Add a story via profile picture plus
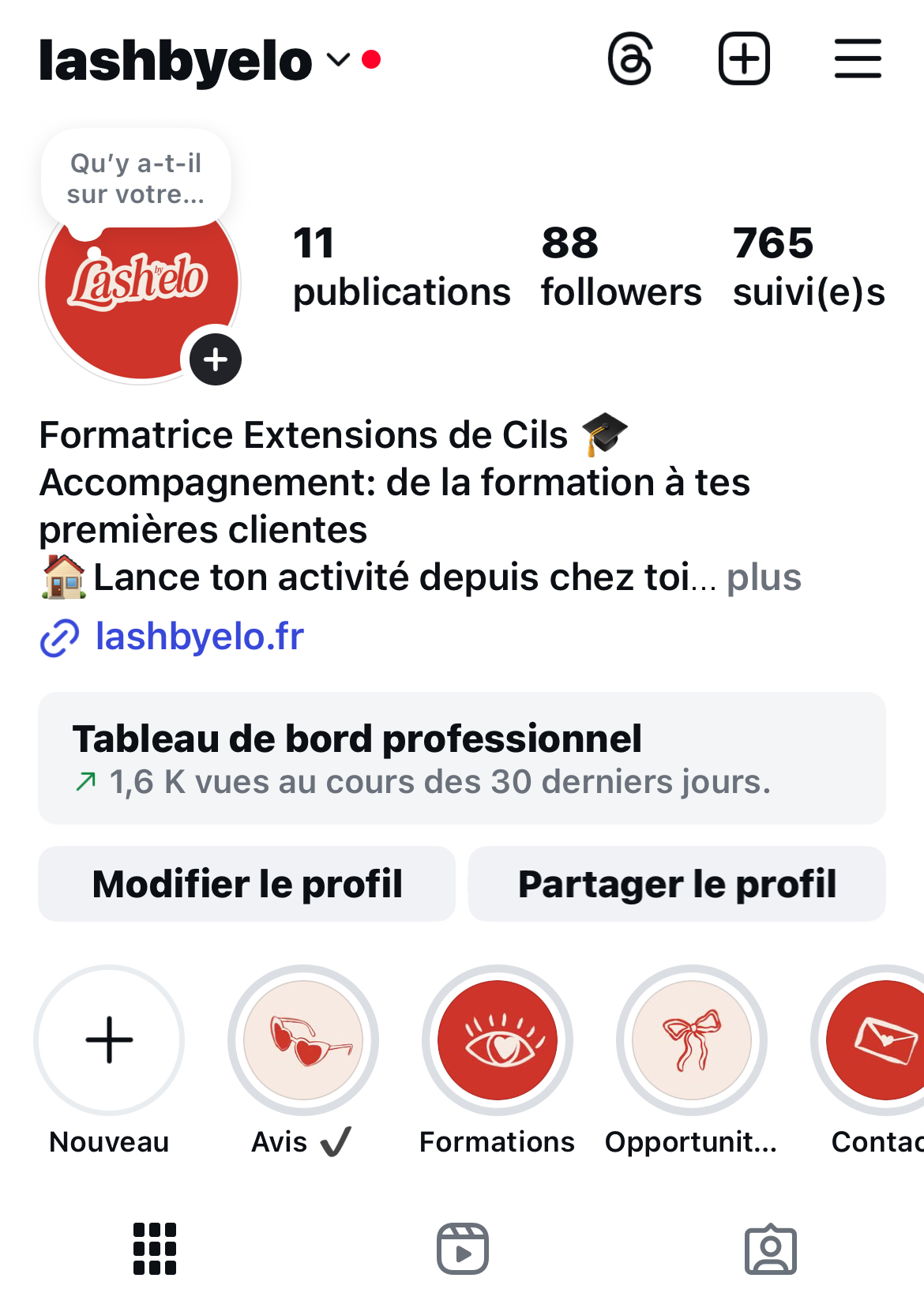The height and width of the screenshot is (1293, 924). point(216,360)
